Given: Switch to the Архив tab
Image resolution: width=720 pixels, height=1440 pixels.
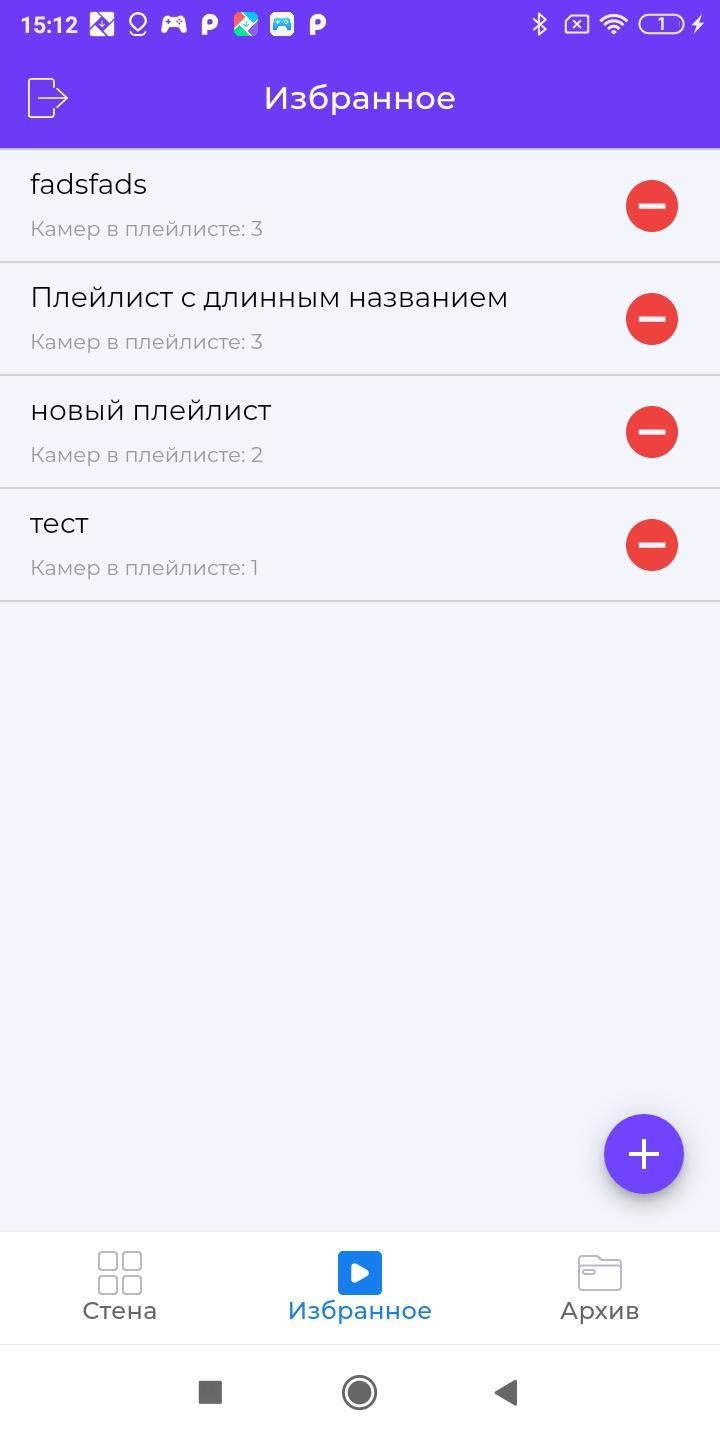Looking at the screenshot, I should [599, 1310].
